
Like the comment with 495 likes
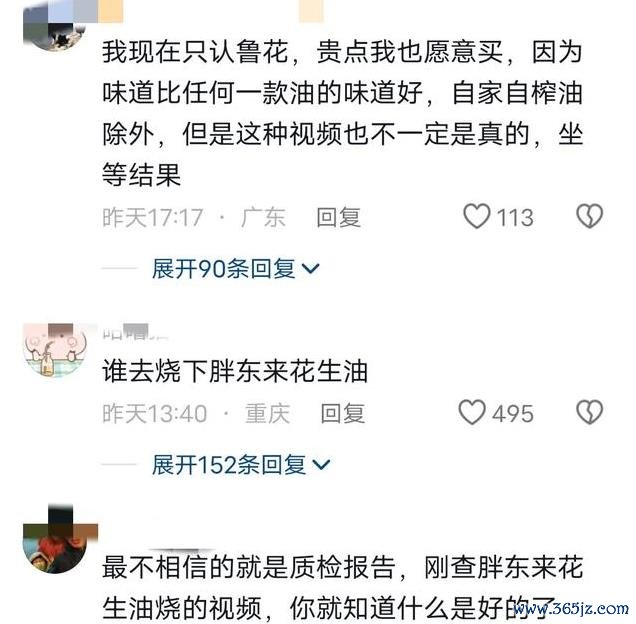tap(472, 412)
